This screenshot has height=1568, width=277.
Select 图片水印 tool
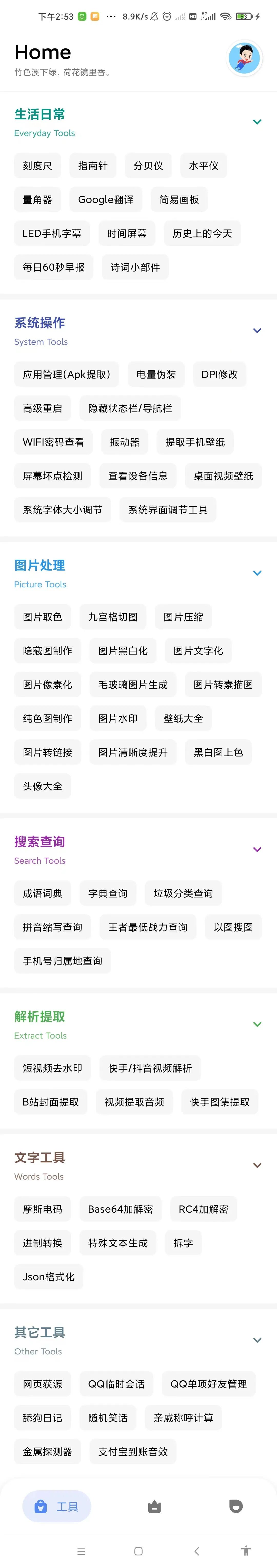[117, 718]
